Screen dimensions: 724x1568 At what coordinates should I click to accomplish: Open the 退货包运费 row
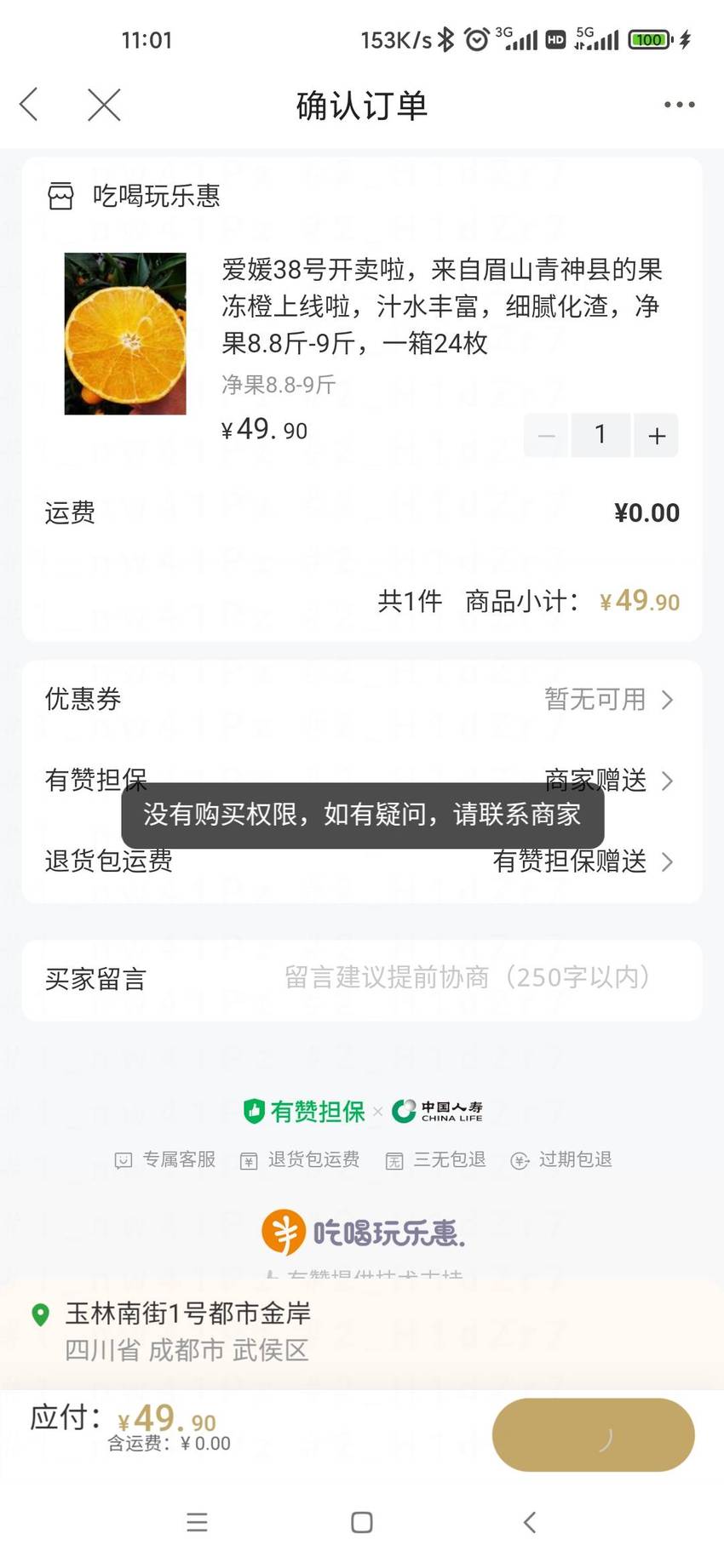pos(362,861)
